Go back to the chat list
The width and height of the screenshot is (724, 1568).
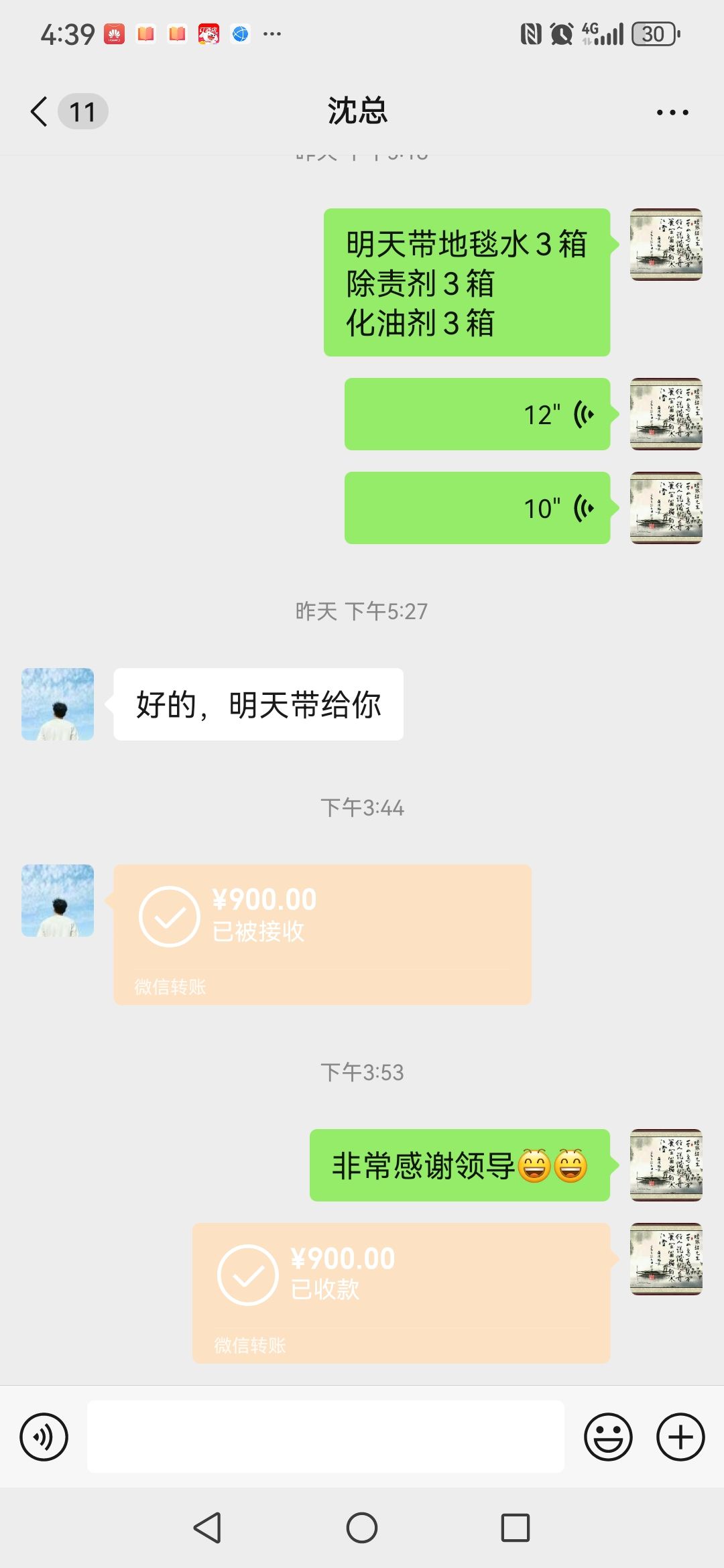[40, 111]
